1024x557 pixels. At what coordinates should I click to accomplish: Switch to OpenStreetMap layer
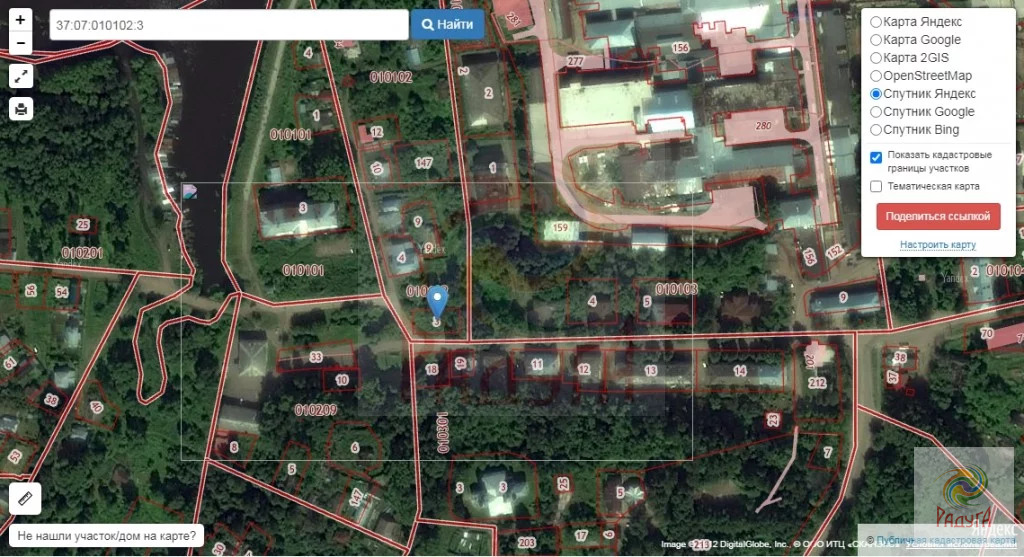[x=876, y=76]
